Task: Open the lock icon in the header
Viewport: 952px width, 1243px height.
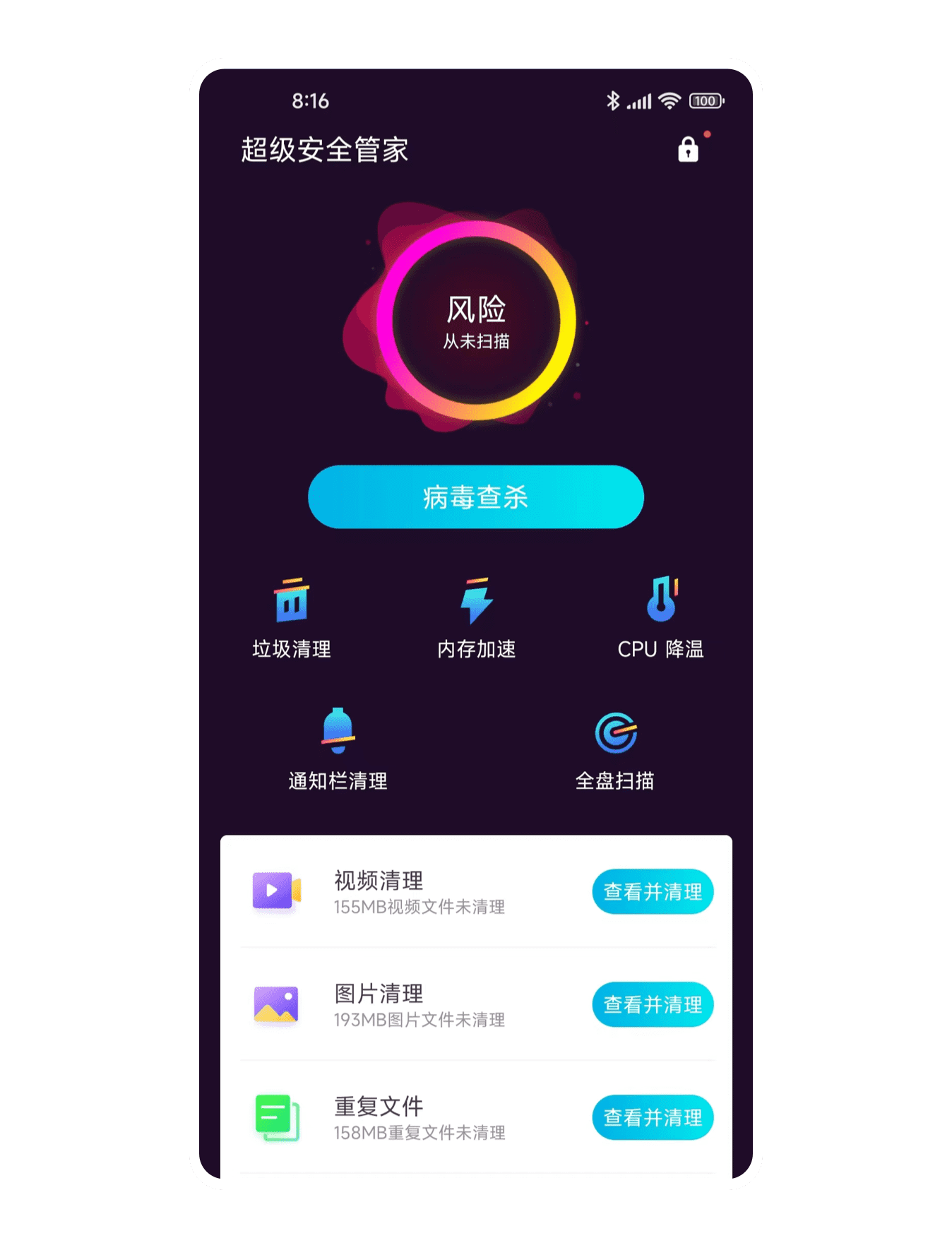Action: [688, 150]
